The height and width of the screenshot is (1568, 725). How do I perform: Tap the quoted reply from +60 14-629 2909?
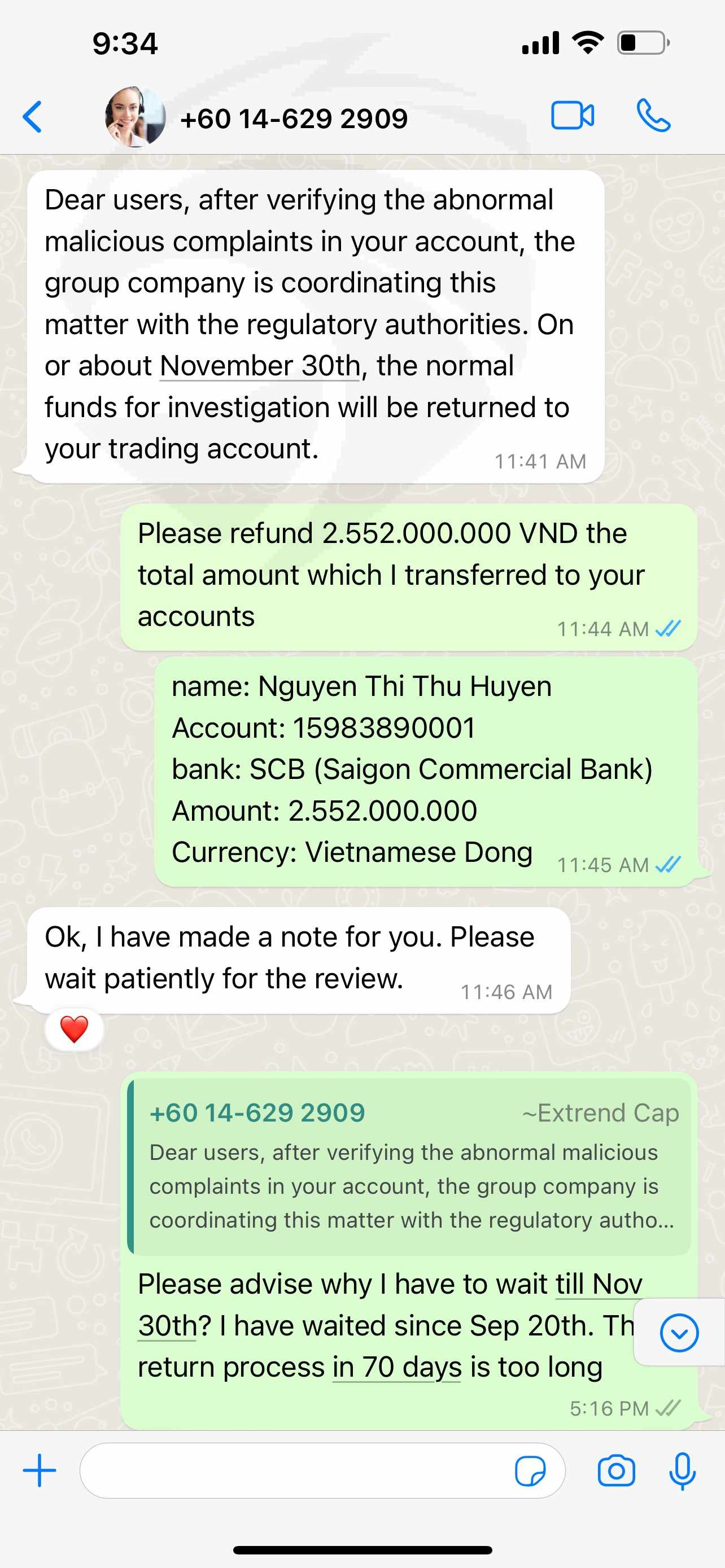[409, 1166]
